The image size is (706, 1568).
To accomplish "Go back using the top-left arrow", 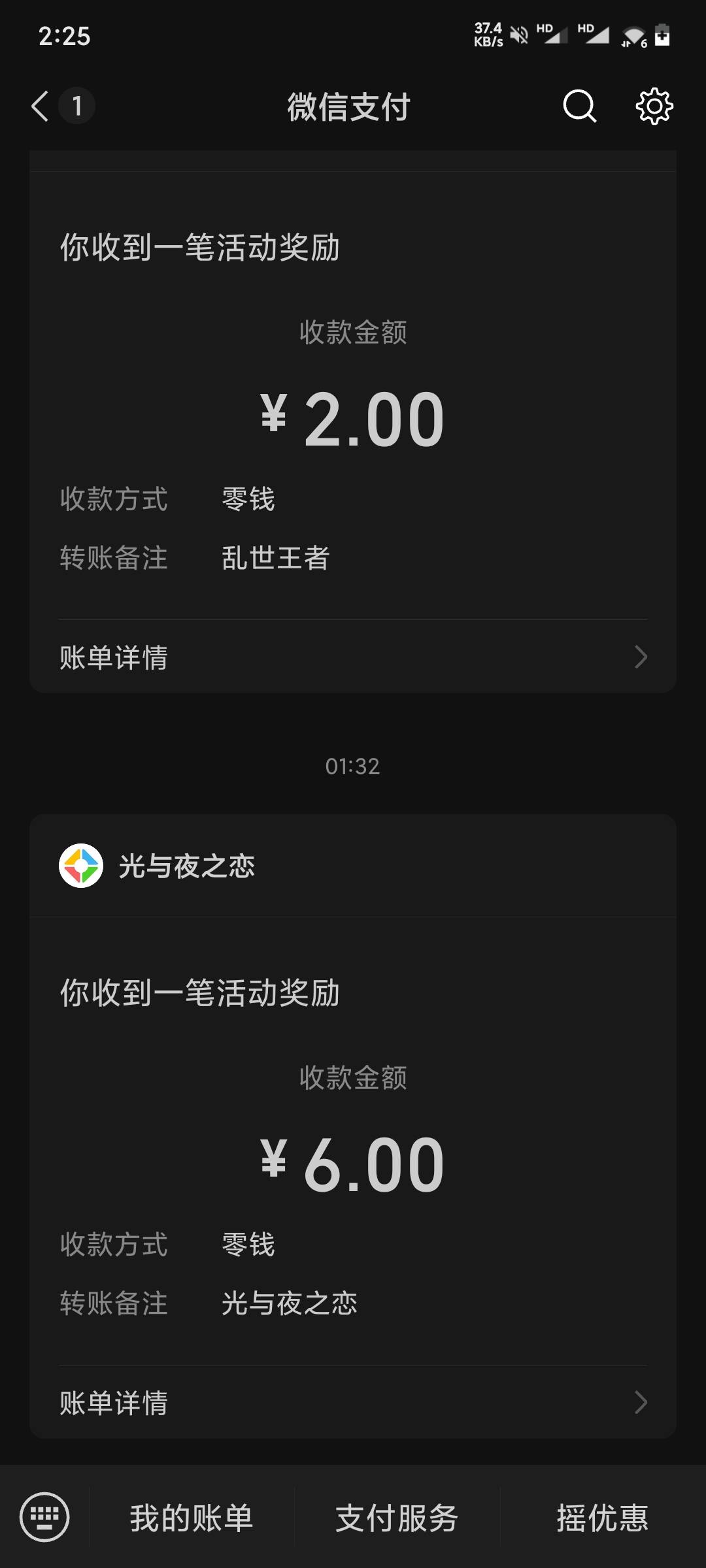I will pyautogui.click(x=41, y=106).
